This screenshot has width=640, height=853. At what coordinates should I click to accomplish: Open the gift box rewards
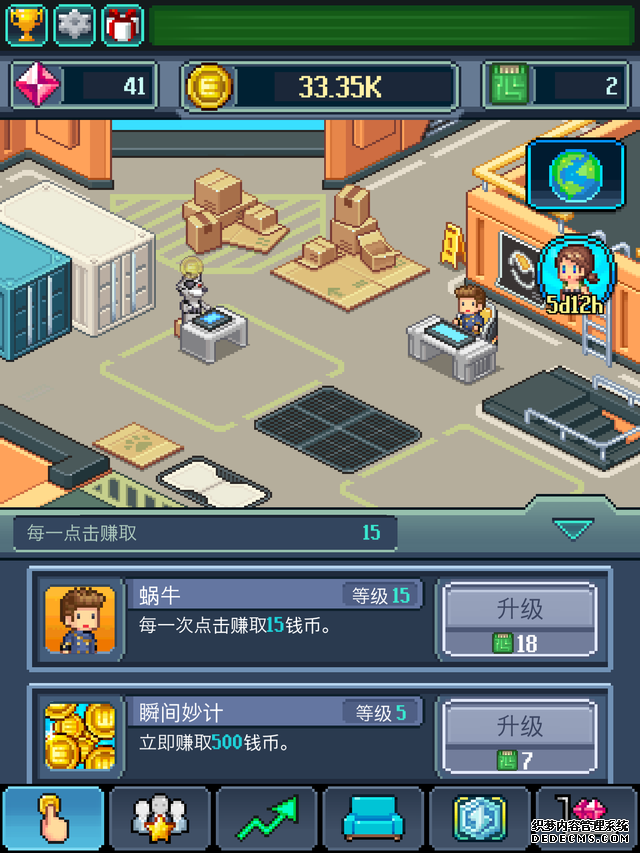point(123,25)
